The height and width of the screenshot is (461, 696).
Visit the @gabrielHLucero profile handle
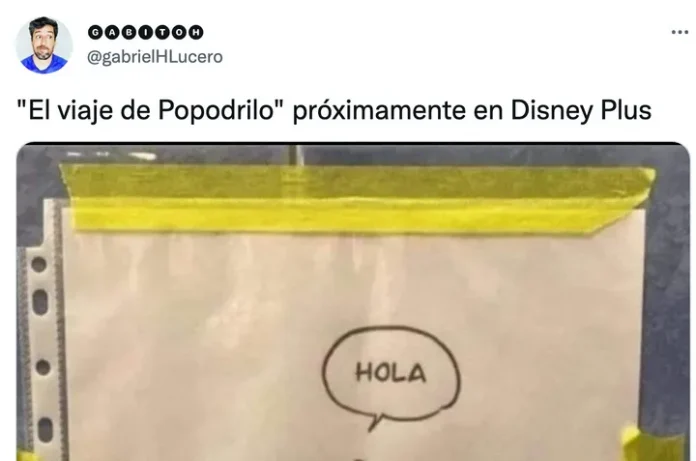156,57
